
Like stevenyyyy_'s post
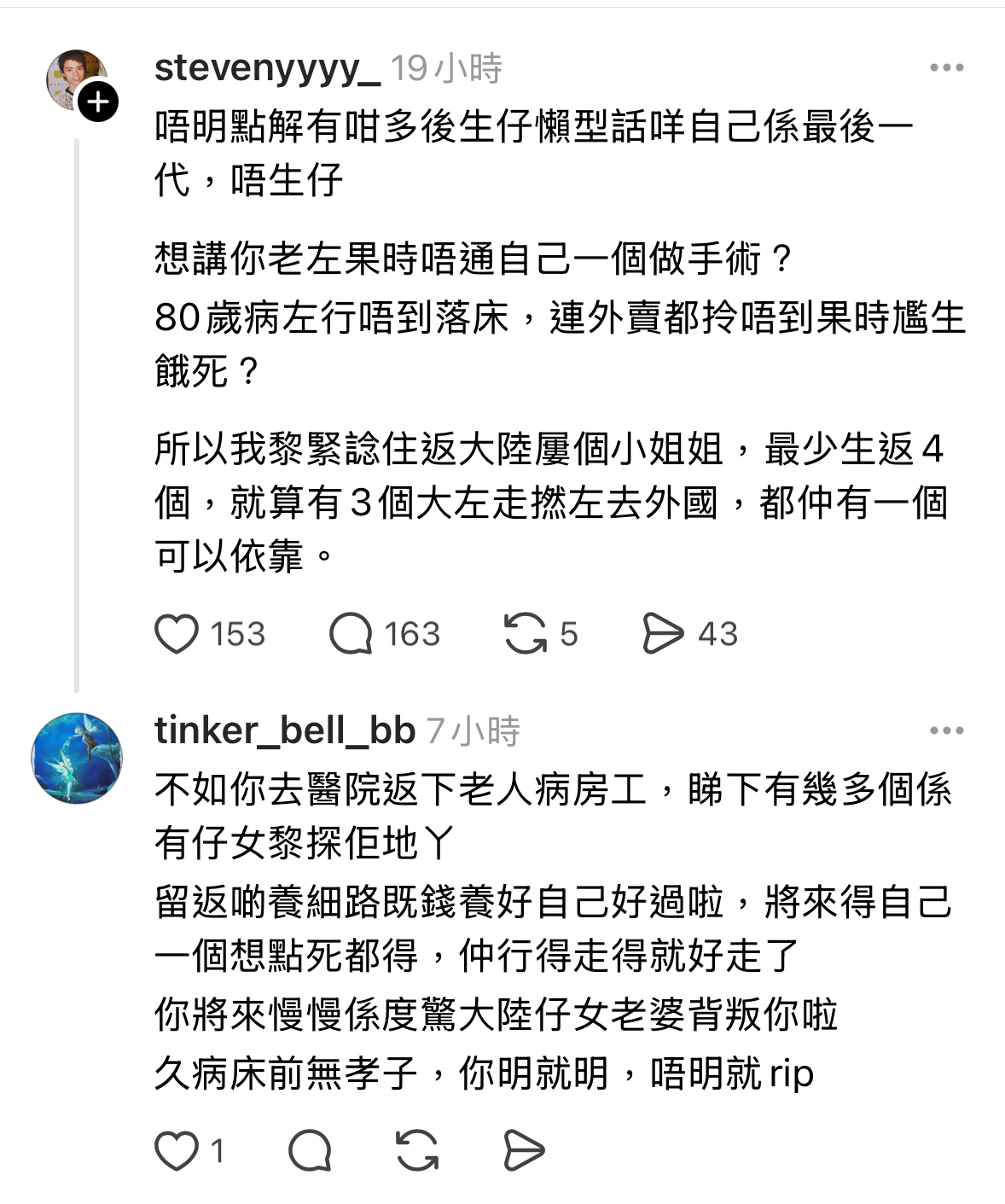[177, 634]
